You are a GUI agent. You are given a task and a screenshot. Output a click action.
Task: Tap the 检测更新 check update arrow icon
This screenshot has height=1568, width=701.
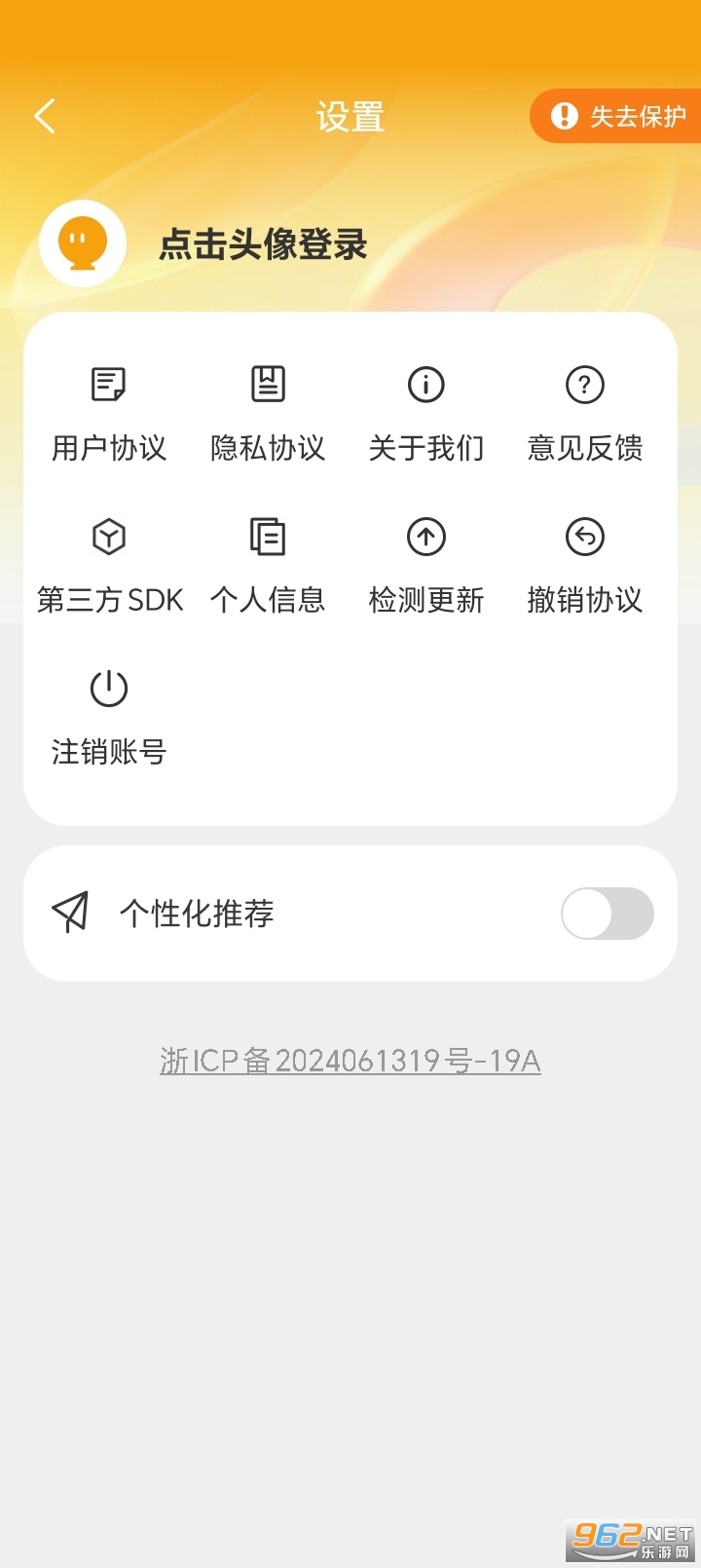425,536
